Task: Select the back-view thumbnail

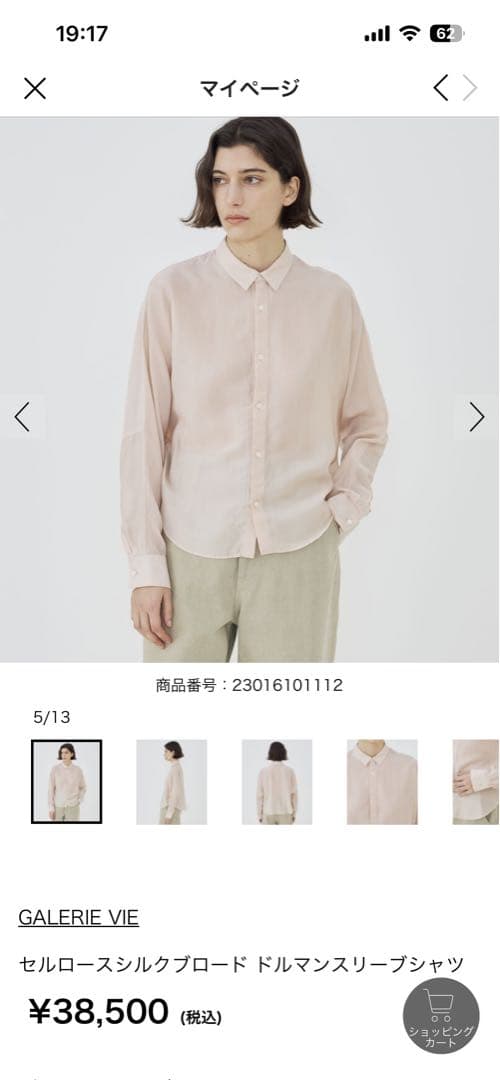Action: (277, 782)
